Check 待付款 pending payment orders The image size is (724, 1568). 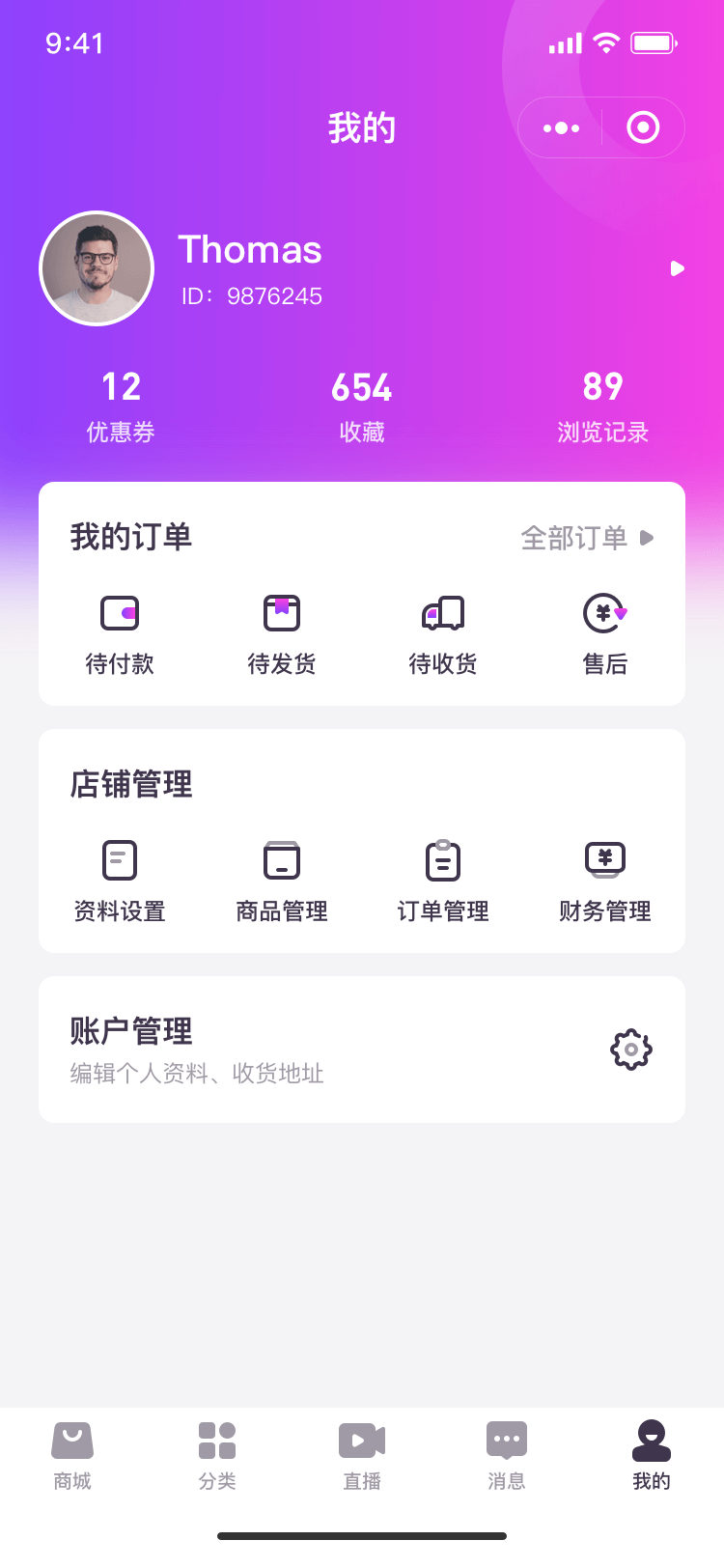click(120, 632)
